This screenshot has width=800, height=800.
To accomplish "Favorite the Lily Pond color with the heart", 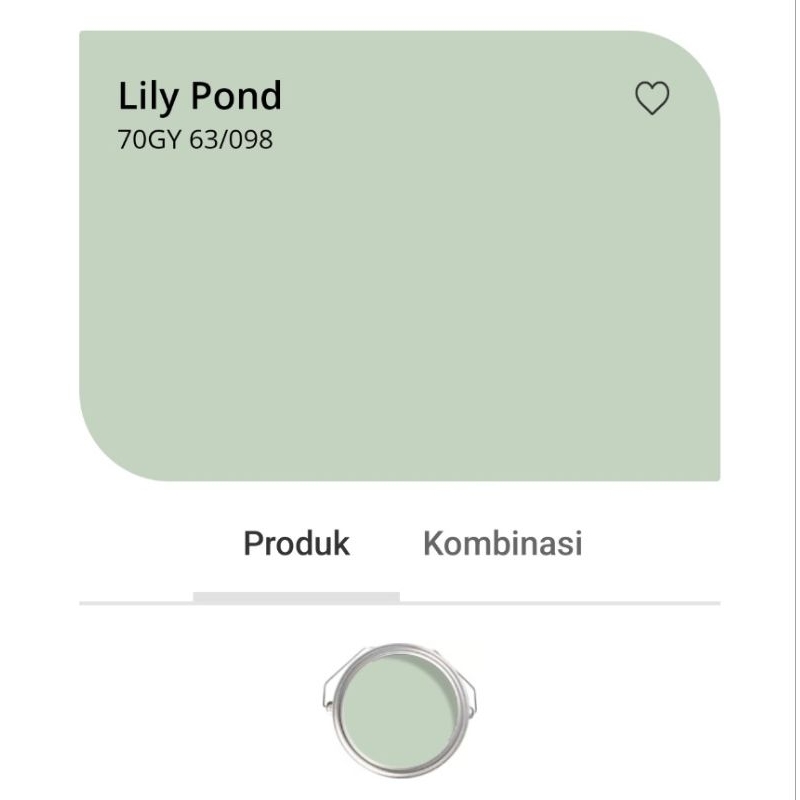I will 652,98.
